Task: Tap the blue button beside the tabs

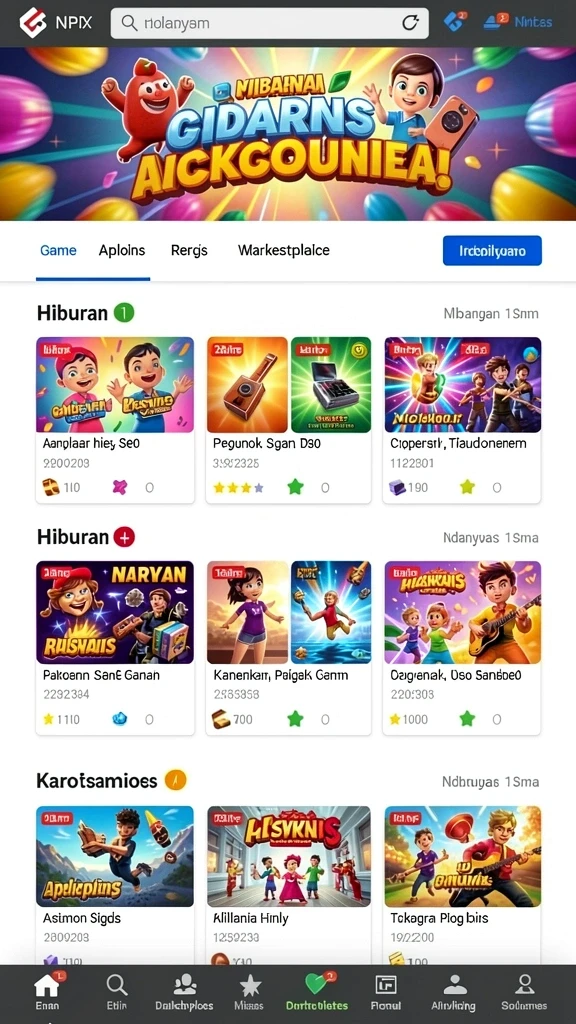Action: click(492, 251)
